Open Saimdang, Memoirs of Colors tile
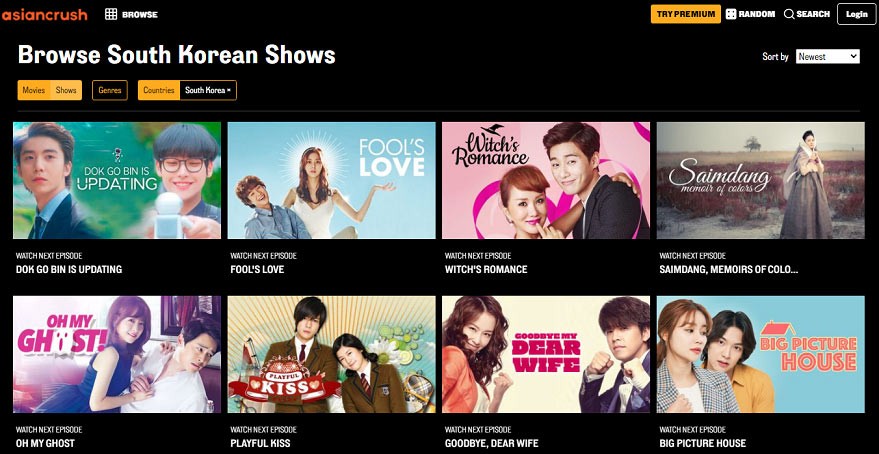The image size is (879, 454). click(760, 180)
